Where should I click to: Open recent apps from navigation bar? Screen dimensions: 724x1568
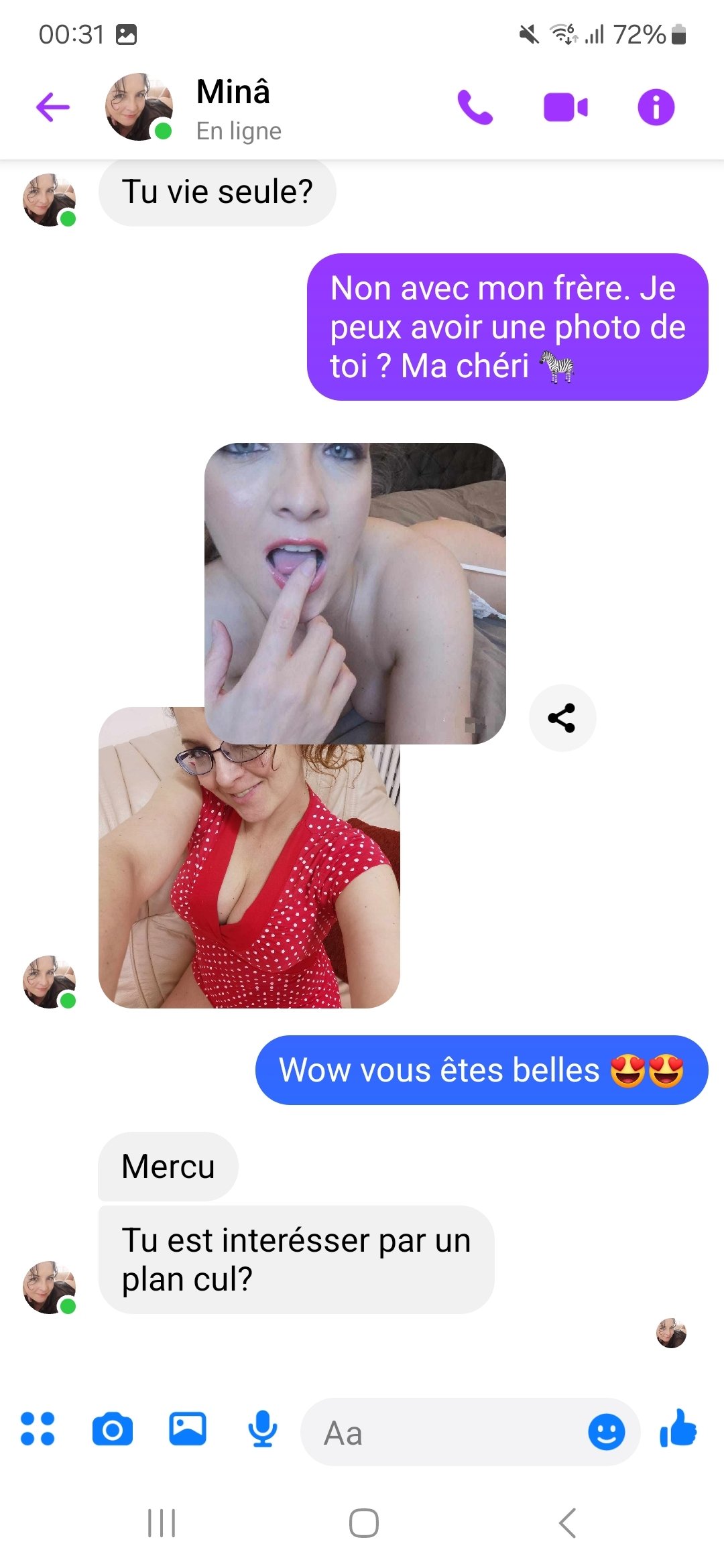[162, 1523]
